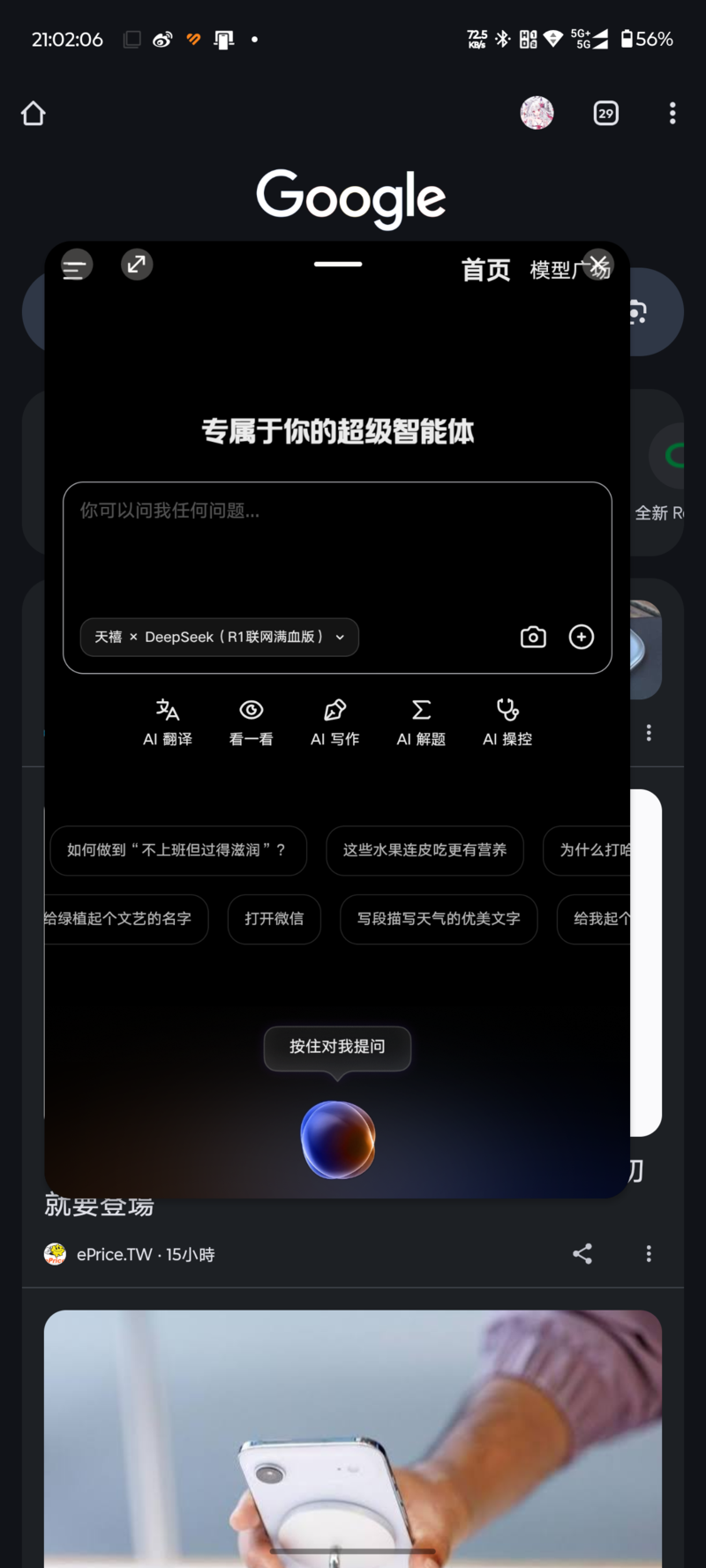Go to the browser home page
This screenshot has height=1568, width=706.
[x=34, y=114]
